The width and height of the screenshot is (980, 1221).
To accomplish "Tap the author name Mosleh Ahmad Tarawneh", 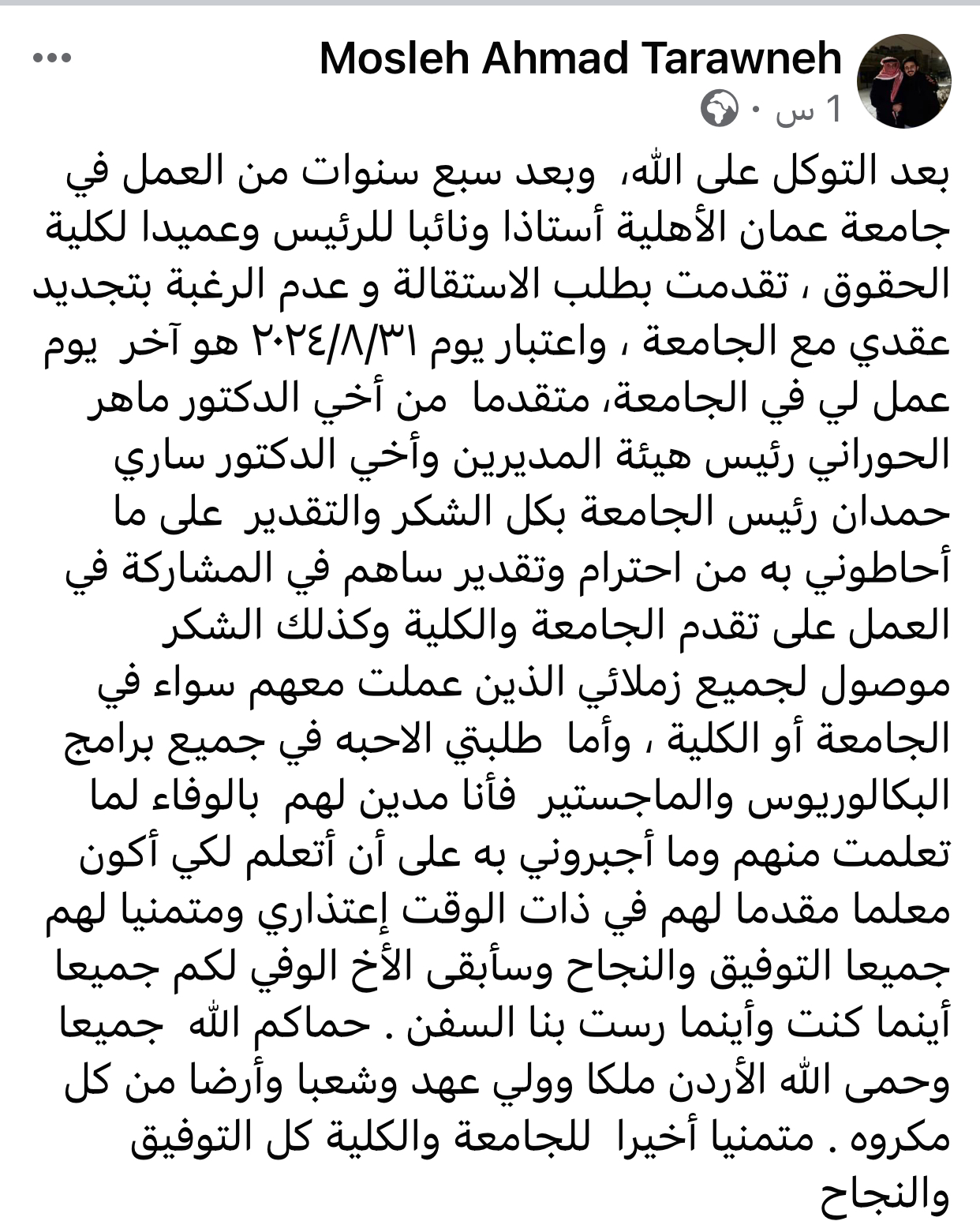I will tap(580, 58).
